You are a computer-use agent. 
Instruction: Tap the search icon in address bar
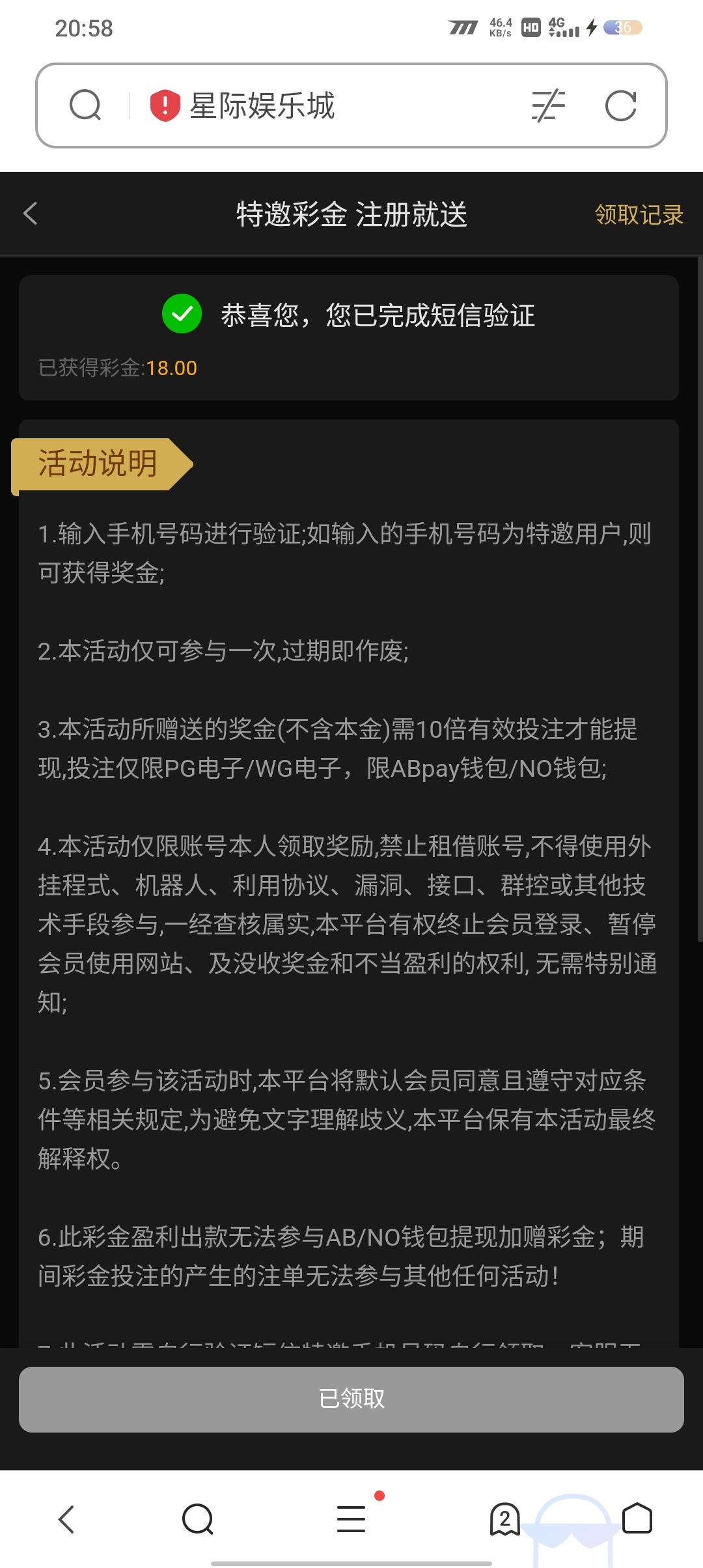[85, 105]
